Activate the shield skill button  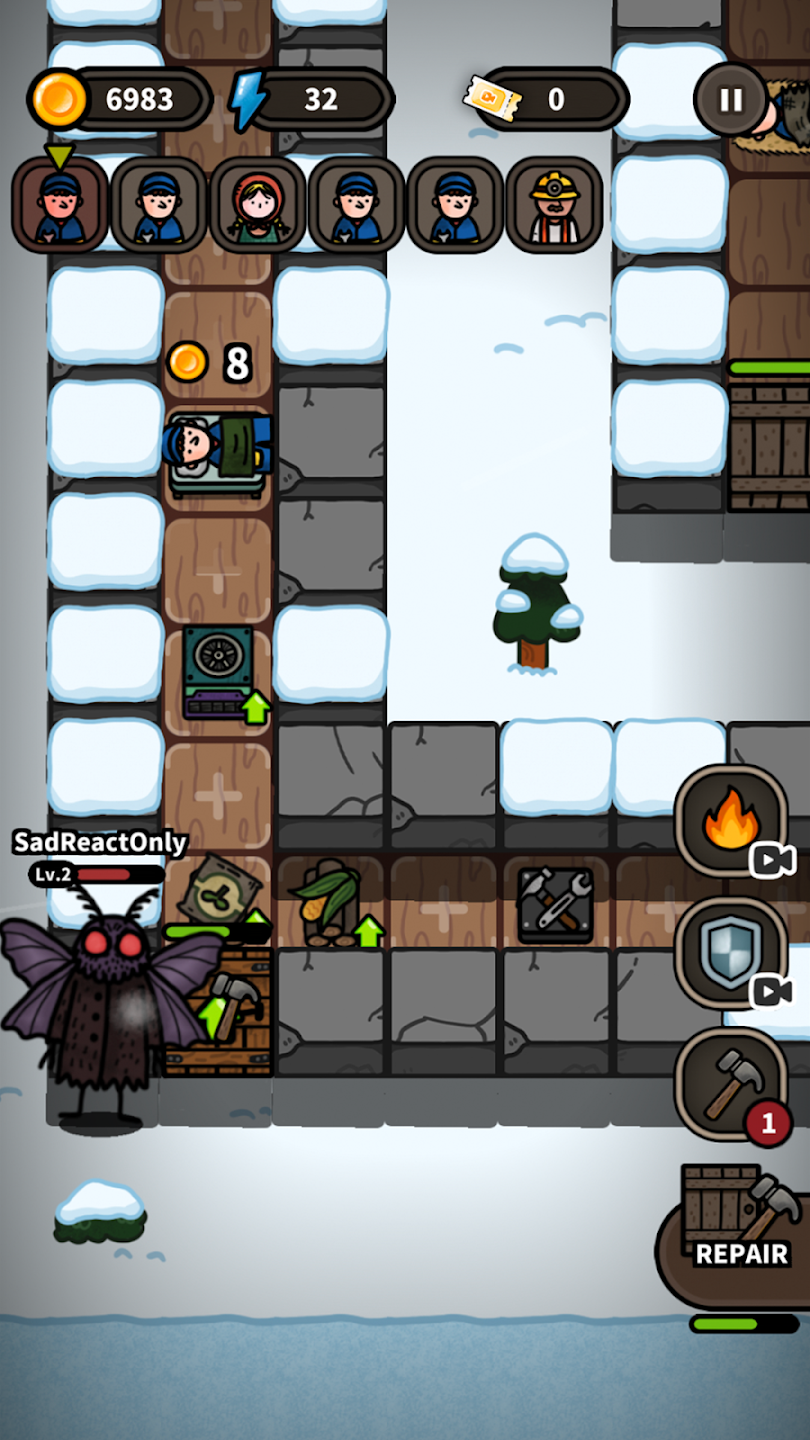point(731,952)
